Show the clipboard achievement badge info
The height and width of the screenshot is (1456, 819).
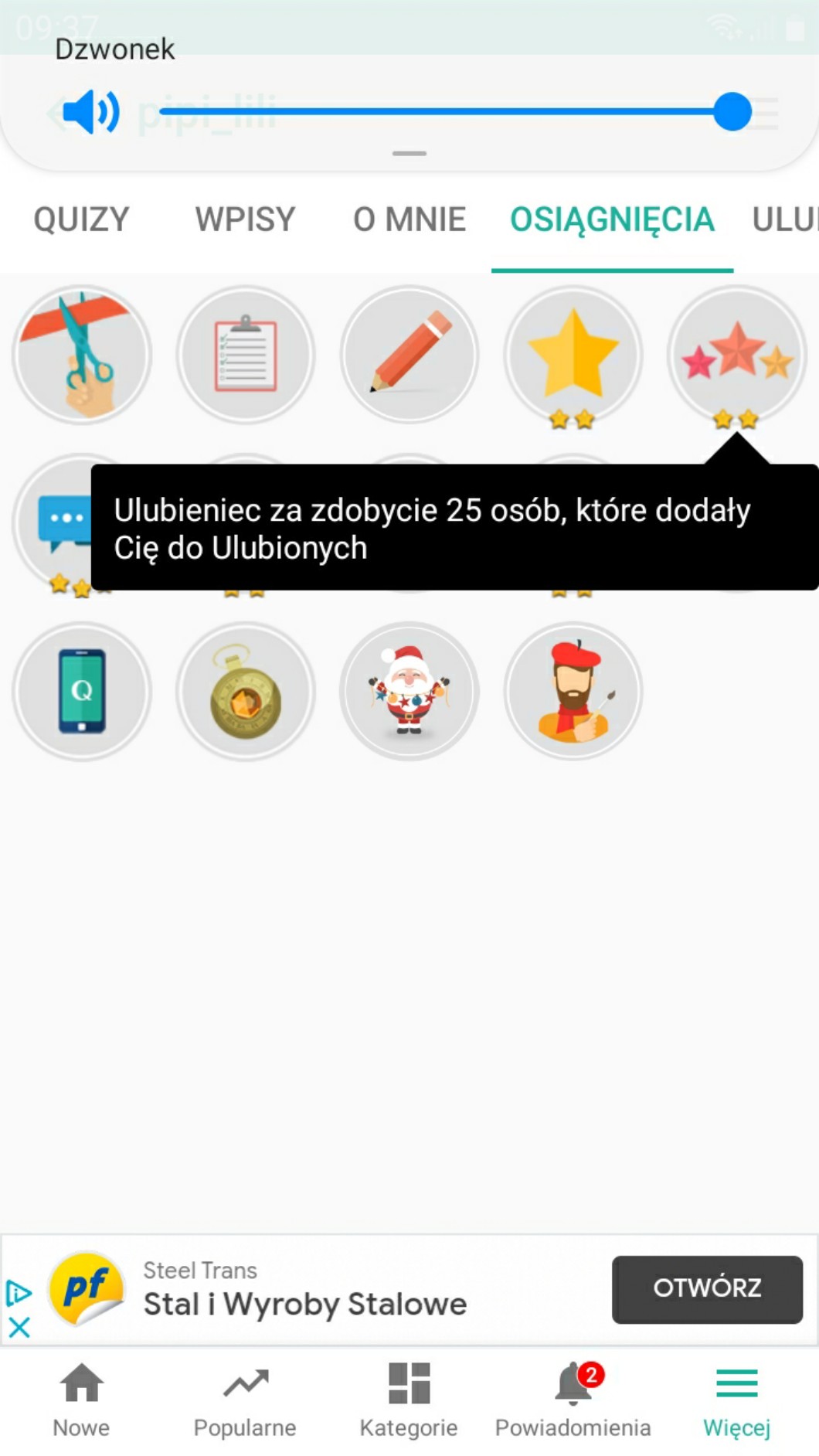coord(246,355)
